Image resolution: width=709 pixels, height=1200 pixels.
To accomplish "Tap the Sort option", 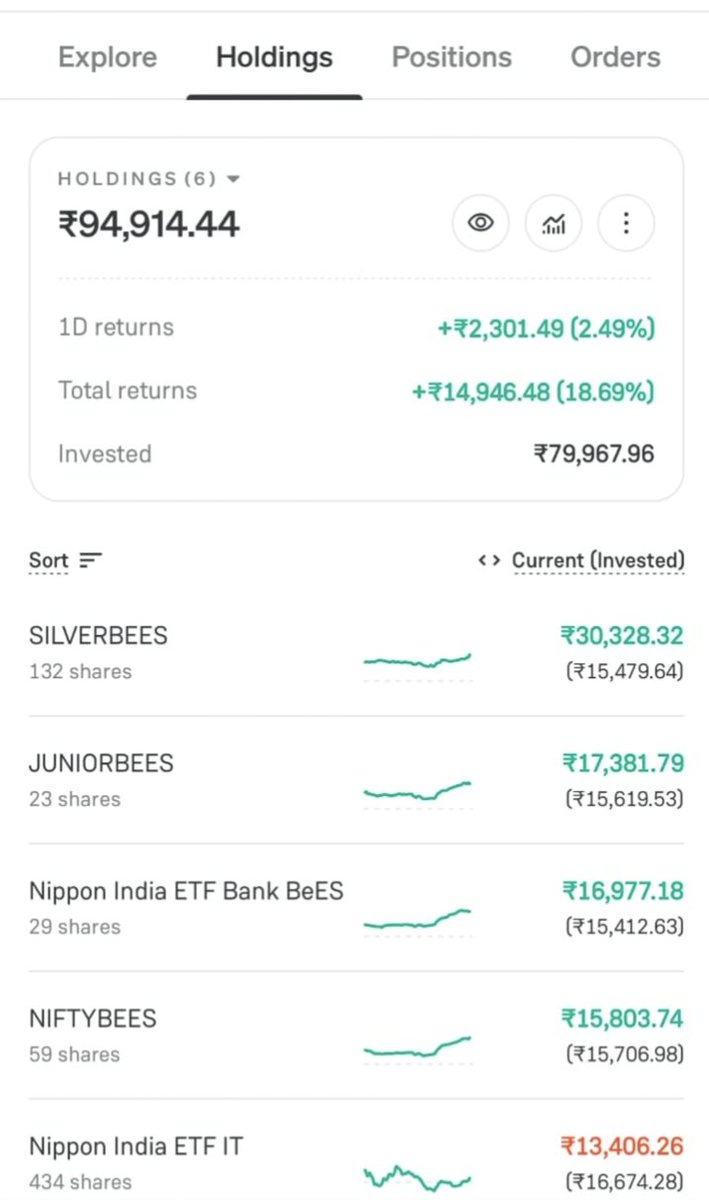I will (65, 560).
